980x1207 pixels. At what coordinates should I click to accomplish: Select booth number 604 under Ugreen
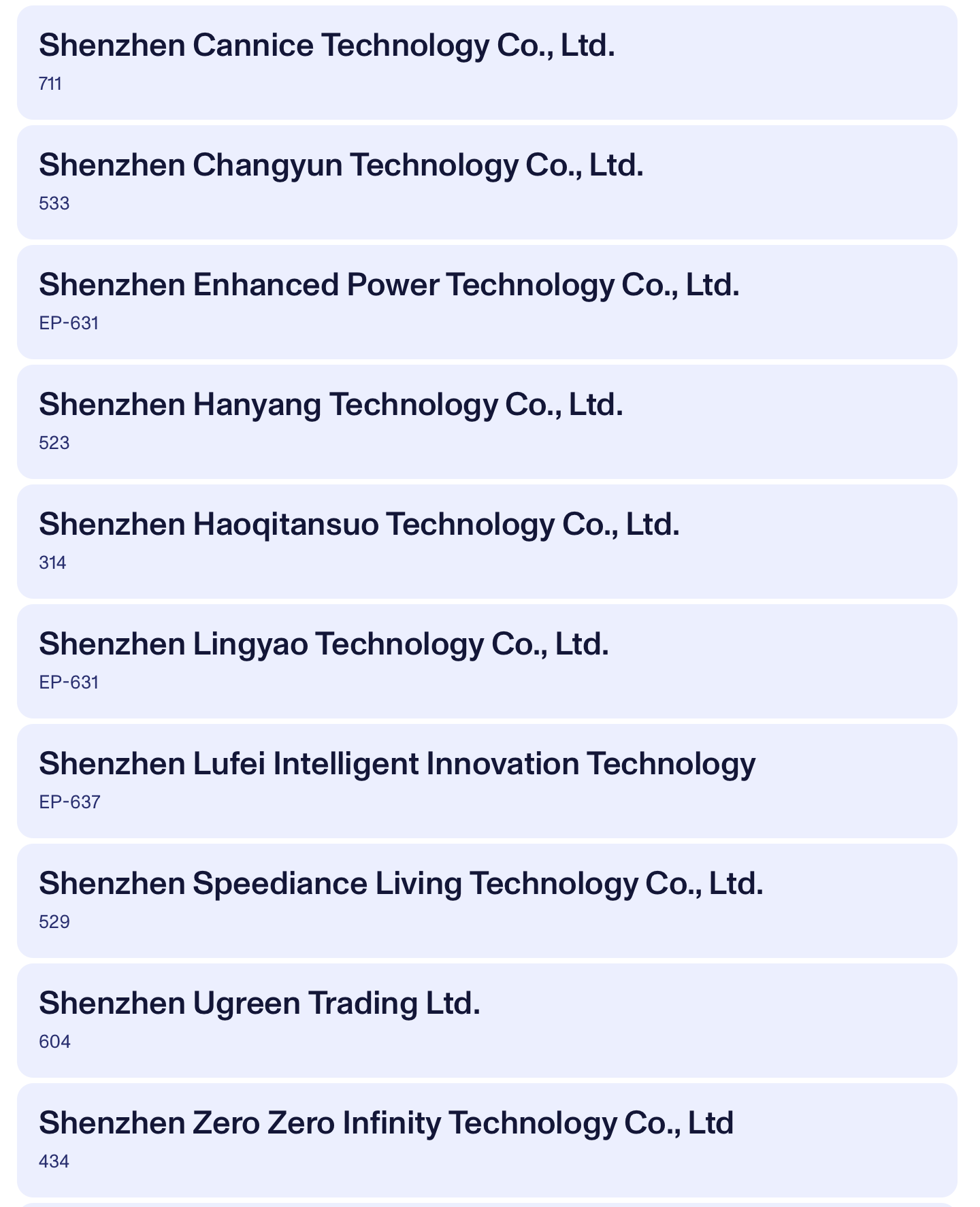54,1041
